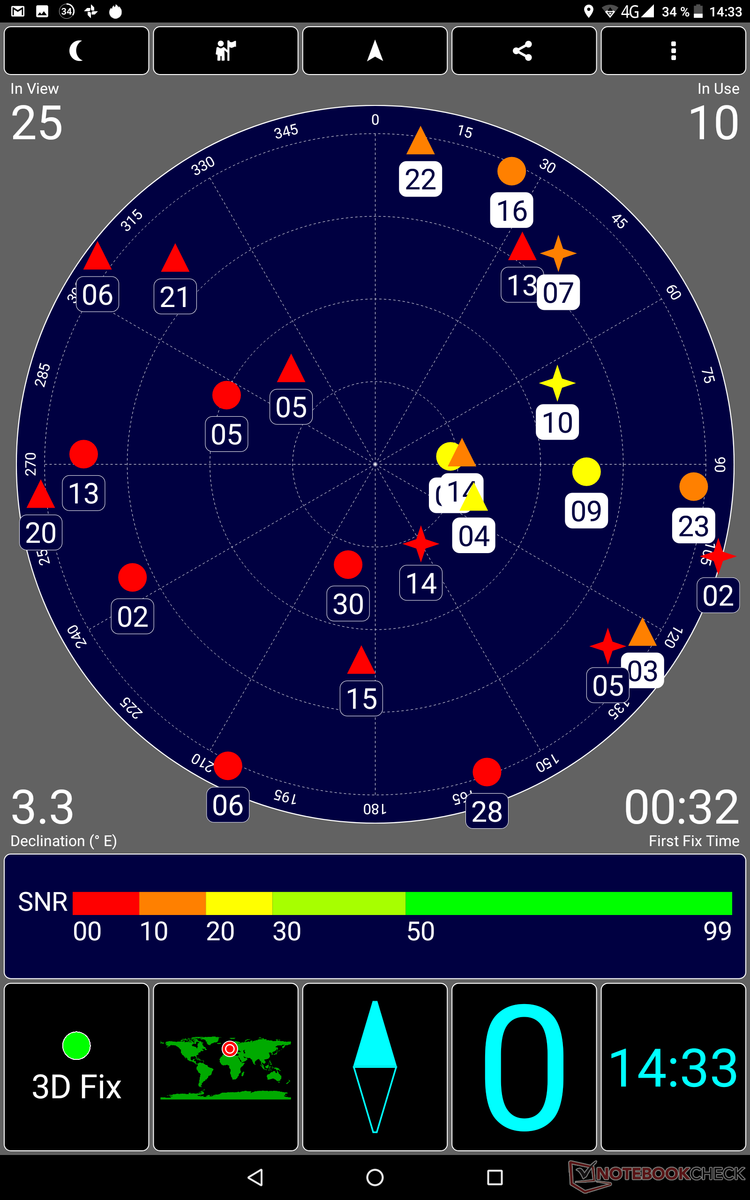This screenshot has height=1200, width=750.
Task: Tap the speed tile showing 0
Action: [523, 1067]
